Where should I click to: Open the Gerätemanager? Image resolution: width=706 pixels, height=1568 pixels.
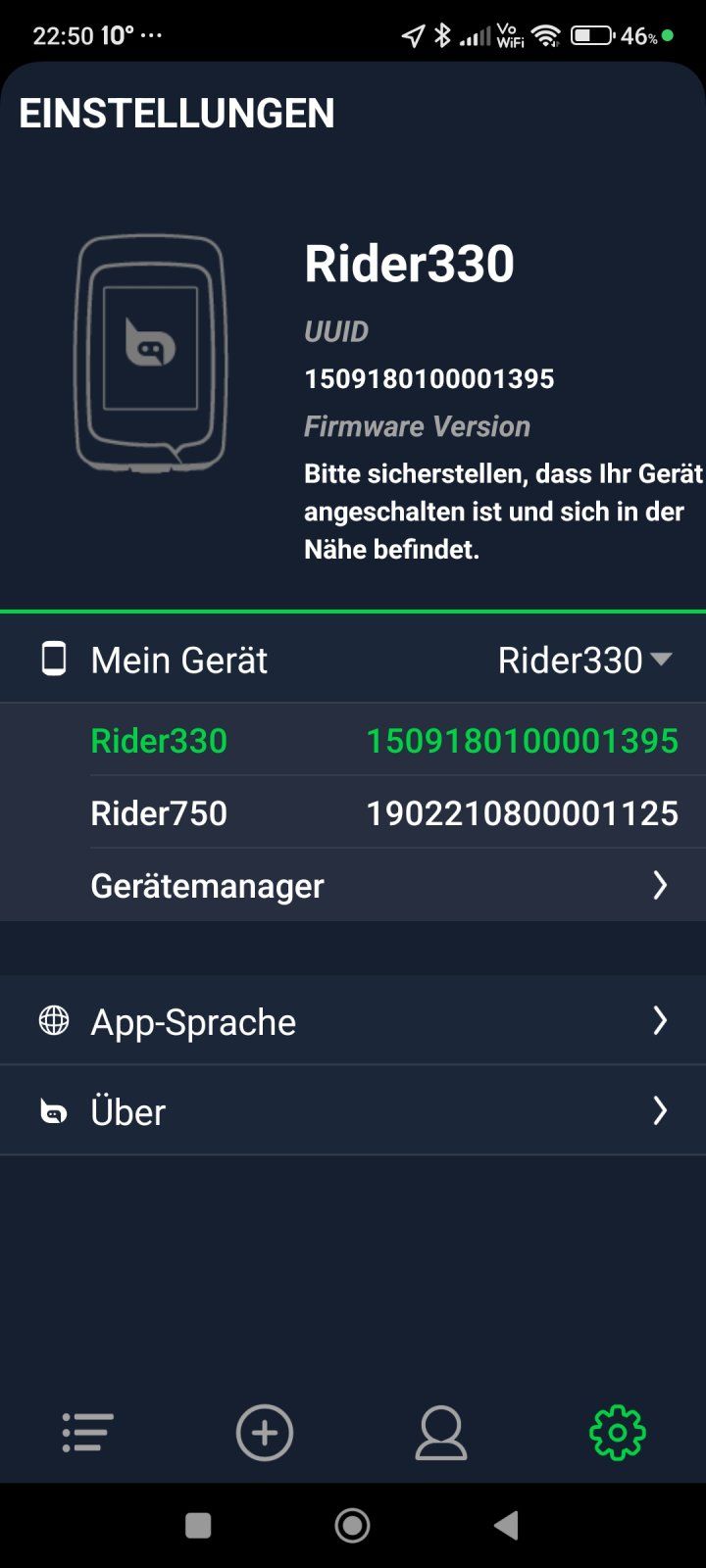pyautogui.click(x=382, y=886)
